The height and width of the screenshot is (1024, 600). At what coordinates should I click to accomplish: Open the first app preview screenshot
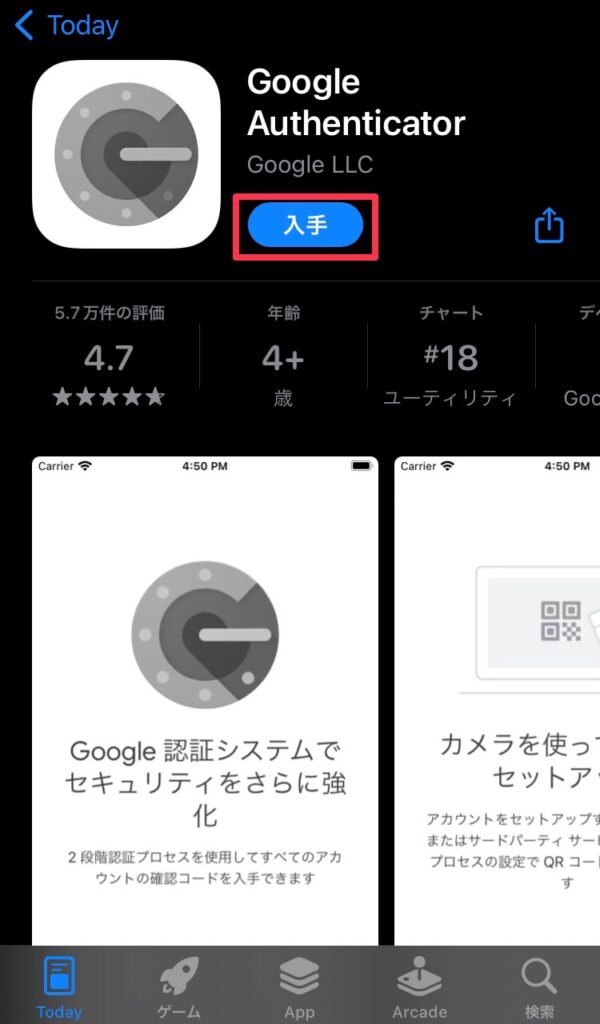pos(205,701)
